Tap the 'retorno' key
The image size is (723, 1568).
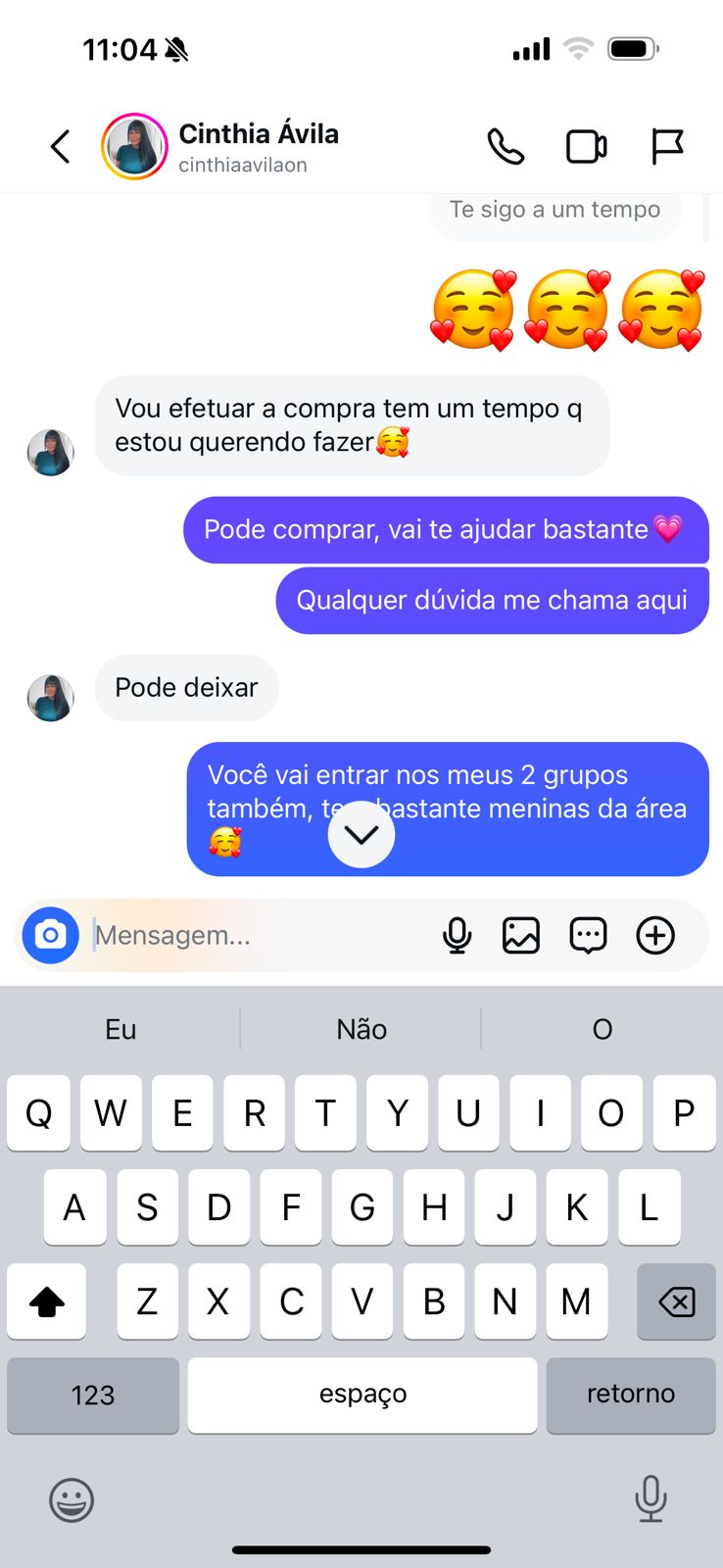630,1395
